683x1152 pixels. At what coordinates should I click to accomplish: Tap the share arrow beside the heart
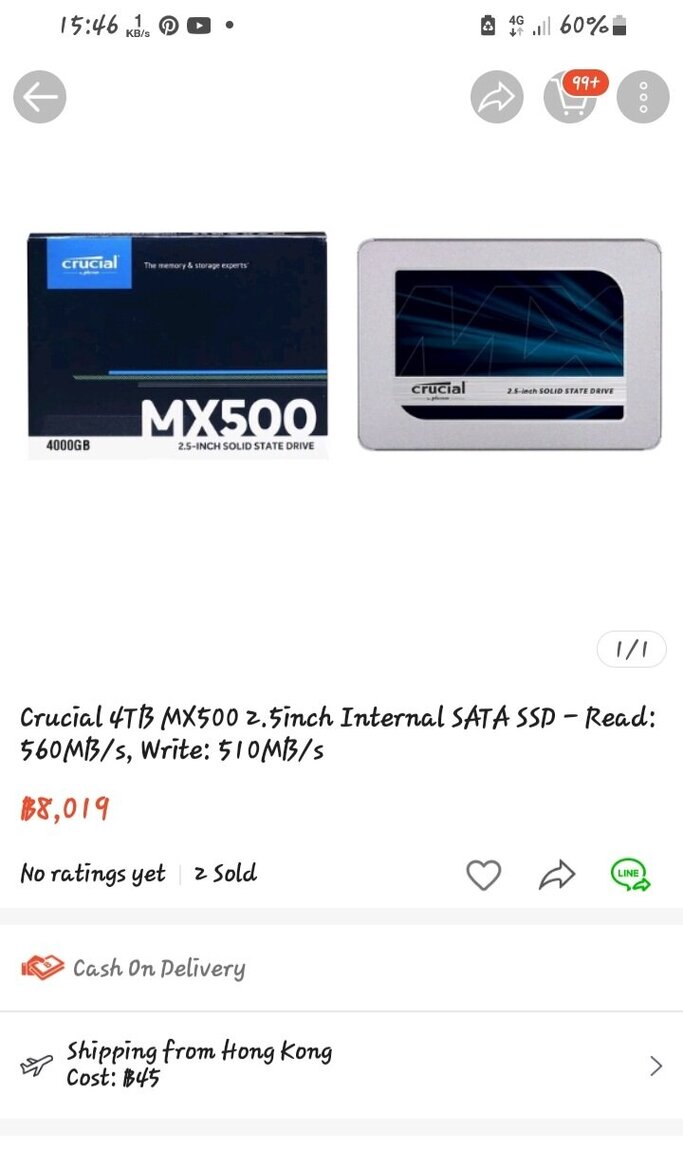(557, 875)
